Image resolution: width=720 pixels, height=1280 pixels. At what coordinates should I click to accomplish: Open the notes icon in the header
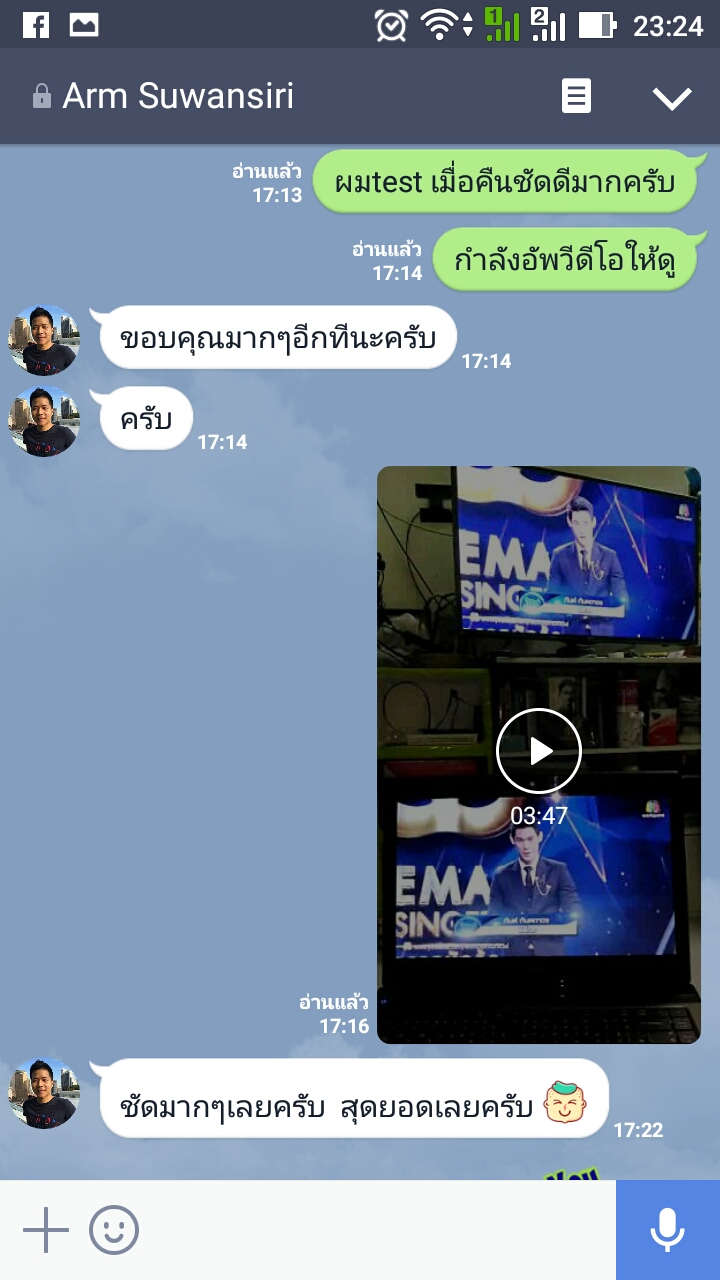tap(576, 97)
